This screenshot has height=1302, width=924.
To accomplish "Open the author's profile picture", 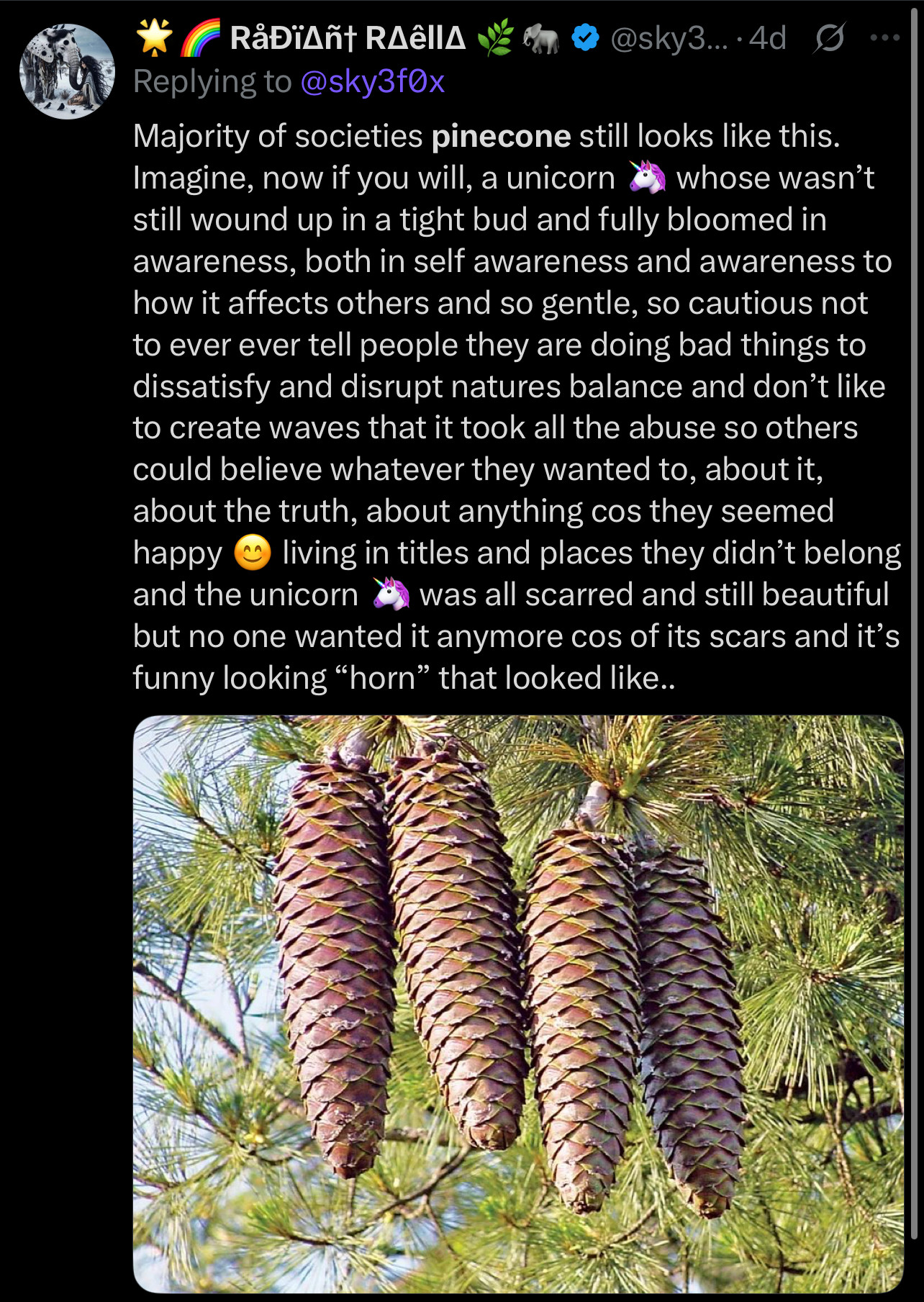I will coord(67,71).
